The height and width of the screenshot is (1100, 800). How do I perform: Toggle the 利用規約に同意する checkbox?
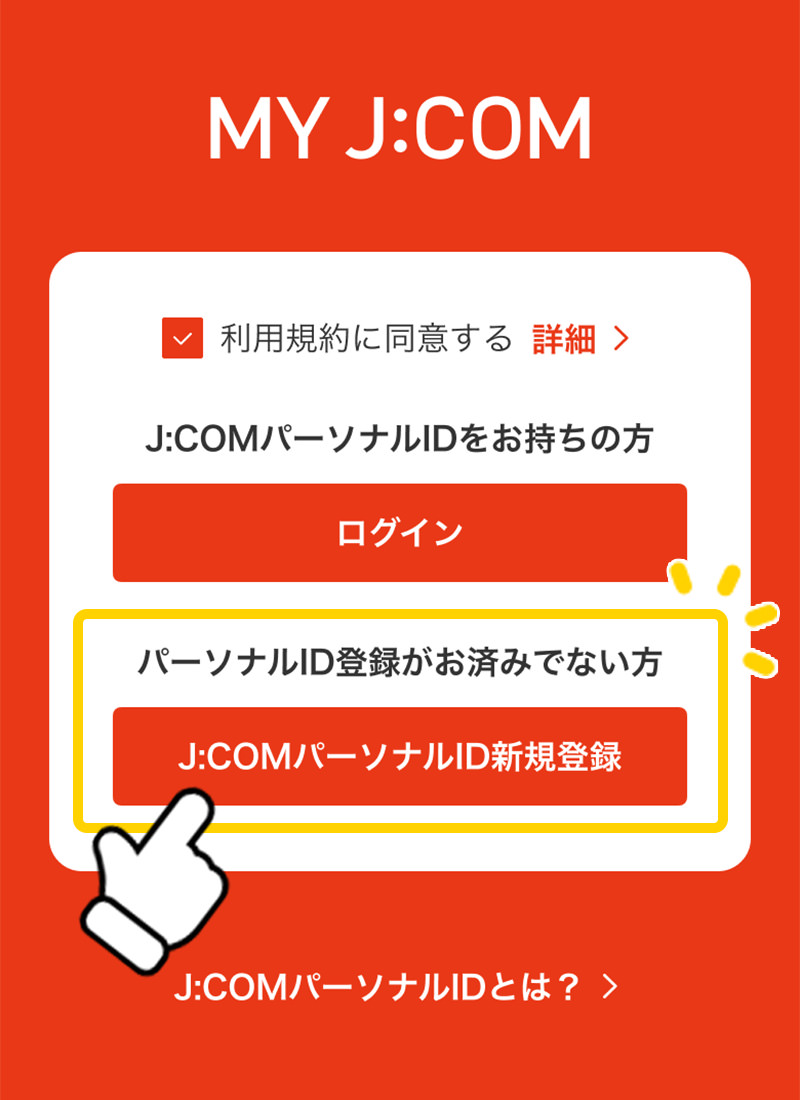point(182,339)
